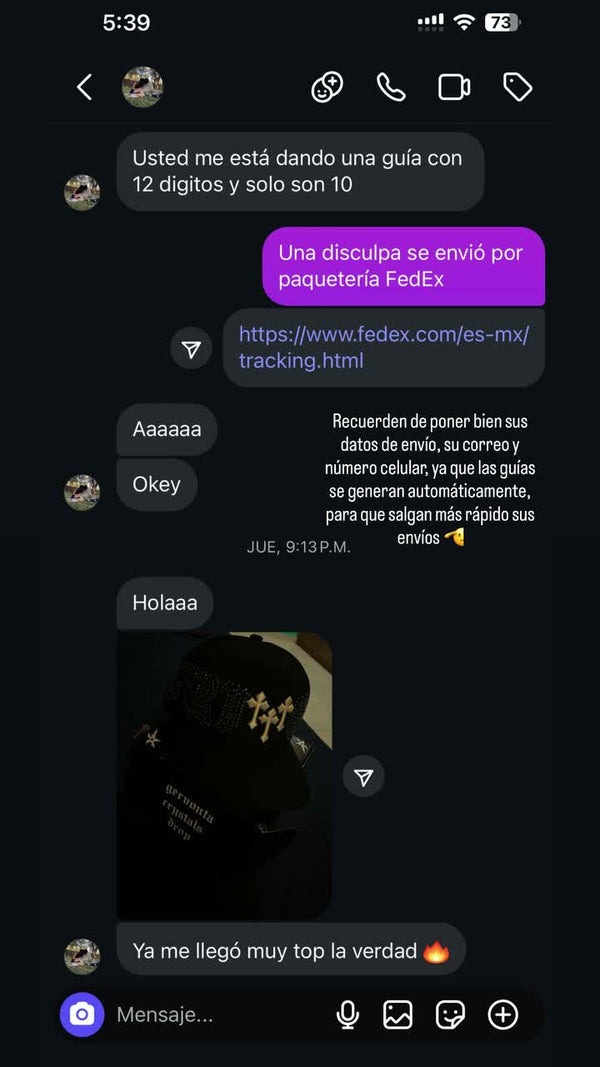This screenshot has height=1067, width=600.
Task: Tap the face-plus icon in the header
Action: point(327,88)
